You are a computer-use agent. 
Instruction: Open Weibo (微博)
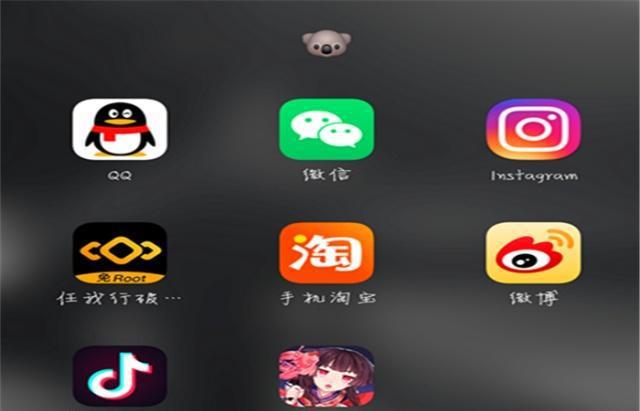pyautogui.click(x=533, y=253)
